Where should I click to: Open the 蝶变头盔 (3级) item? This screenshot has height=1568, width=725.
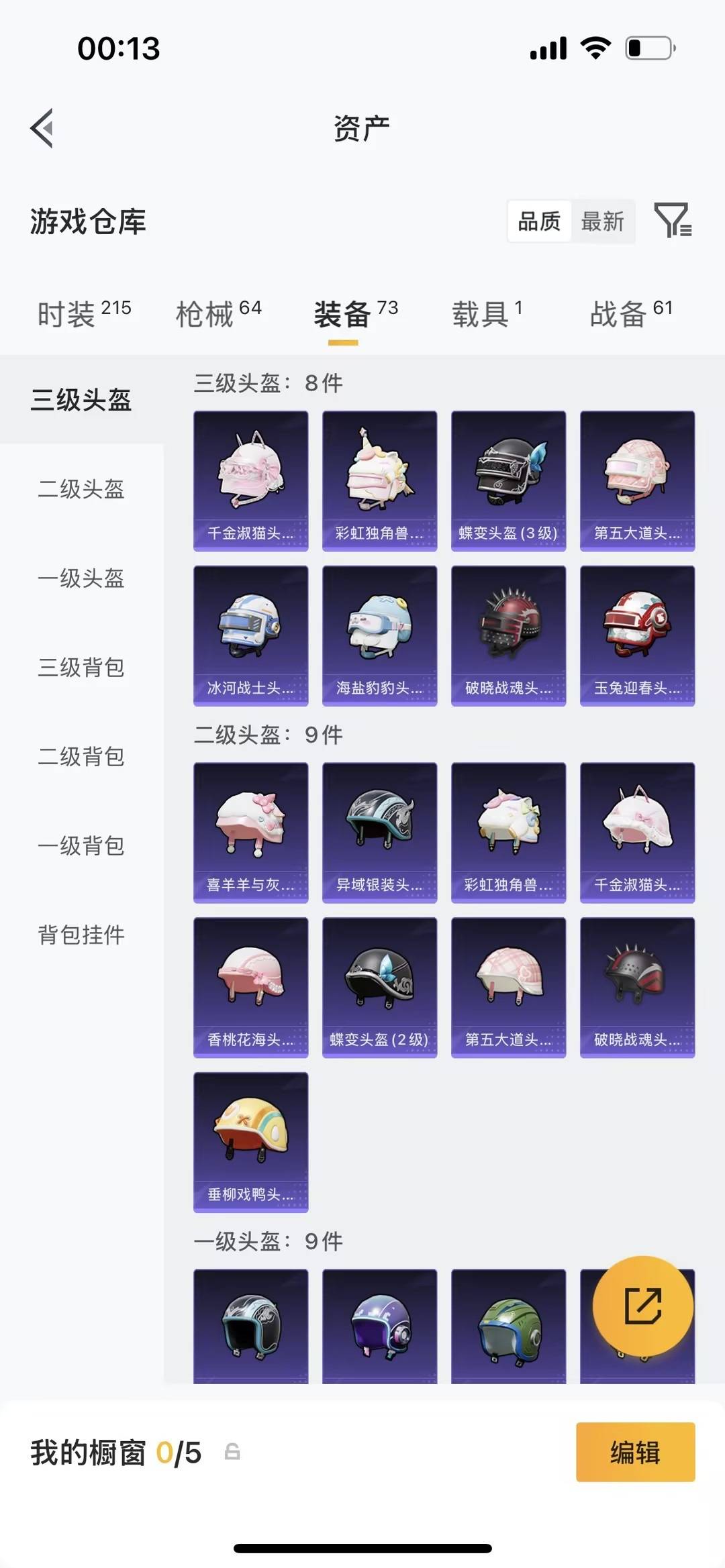click(x=508, y=480)
